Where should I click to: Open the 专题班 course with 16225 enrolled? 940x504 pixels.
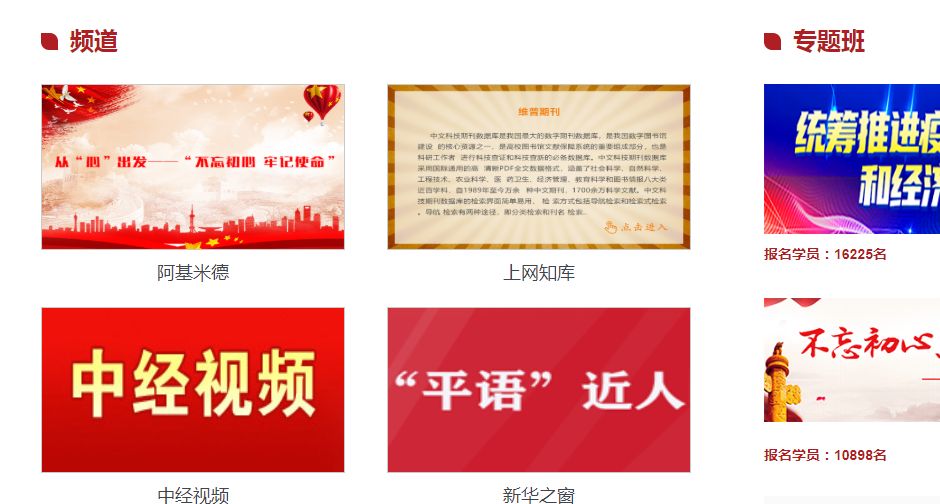851,159
